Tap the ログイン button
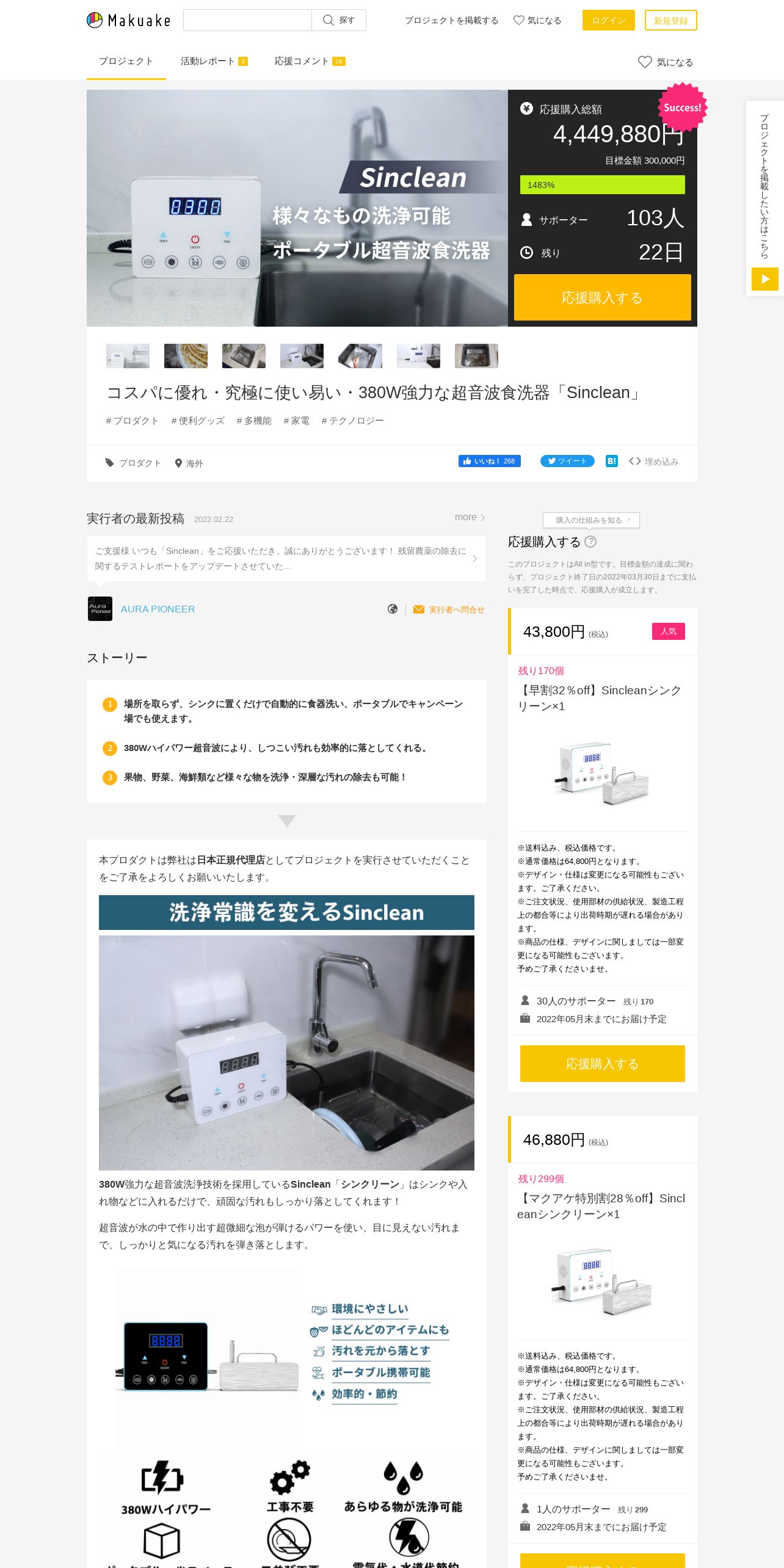 tap(609, 20)
